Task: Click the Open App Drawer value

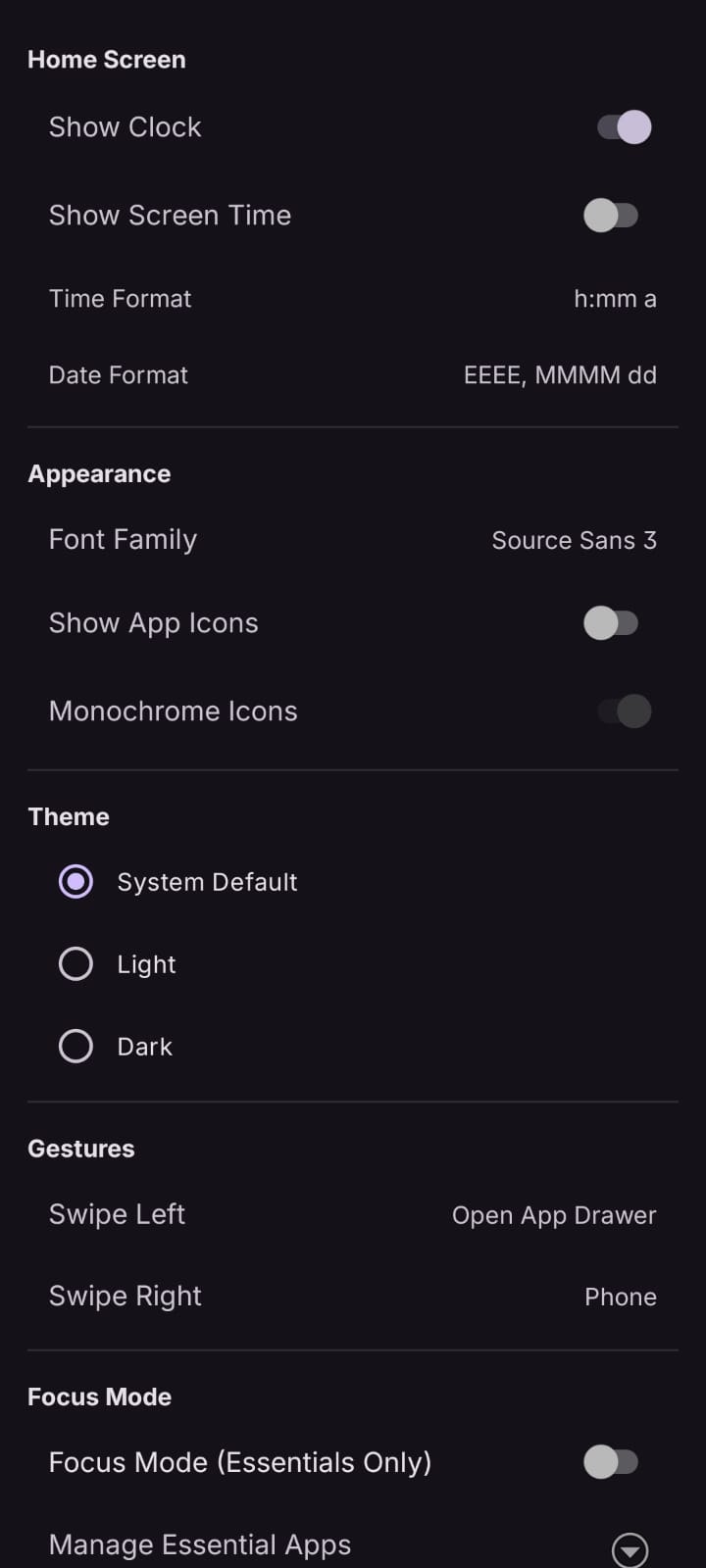Action: 554,1215
